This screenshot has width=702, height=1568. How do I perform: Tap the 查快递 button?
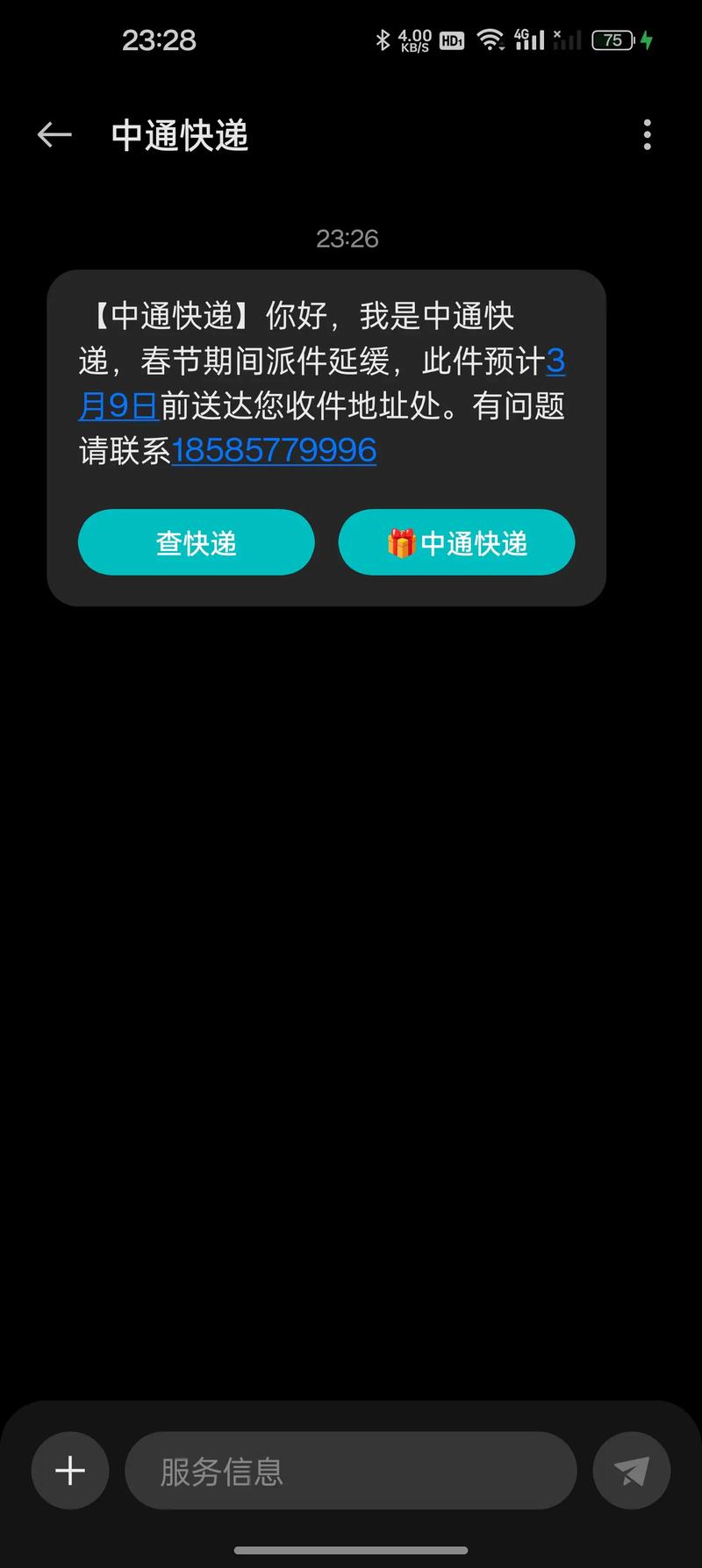click(196, 542)
